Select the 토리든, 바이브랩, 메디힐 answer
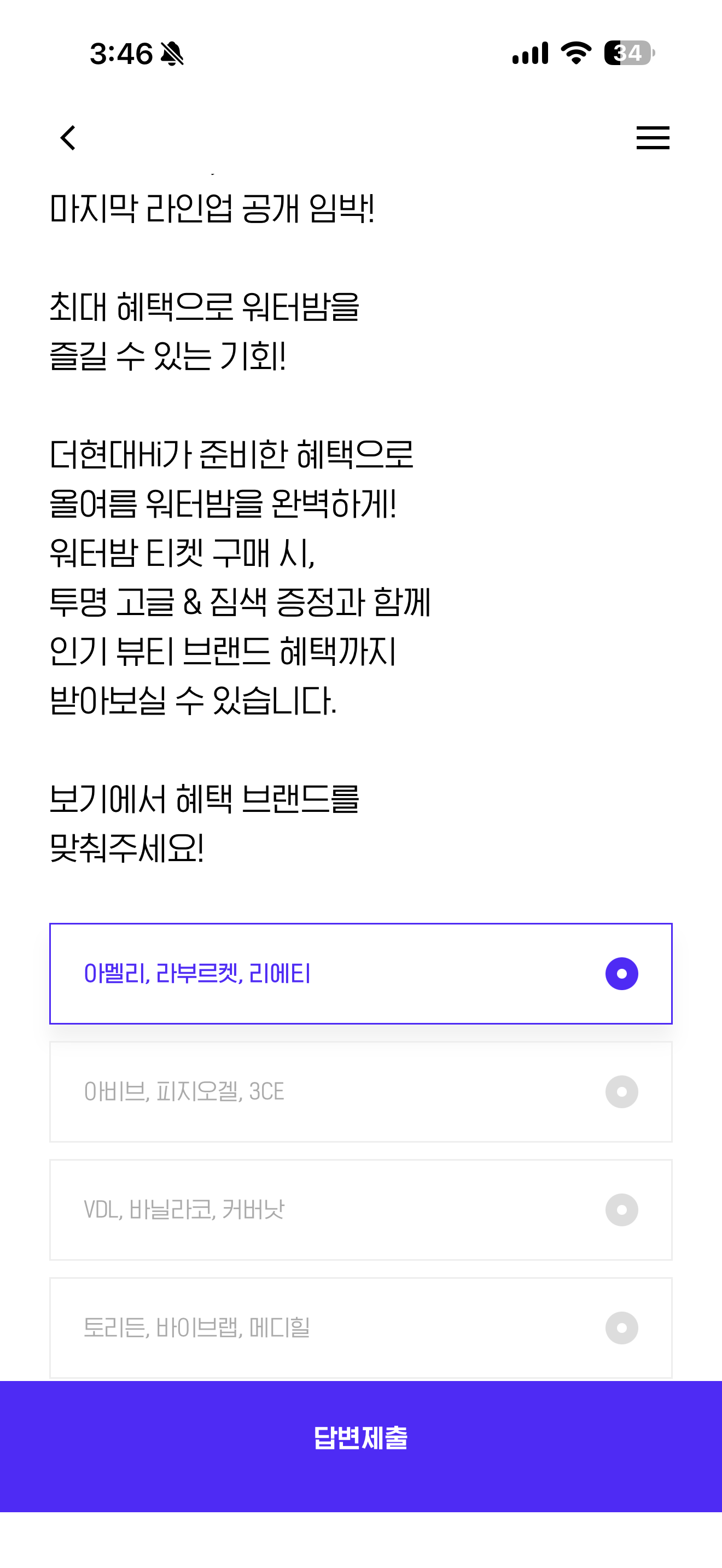 [360, 1327]
